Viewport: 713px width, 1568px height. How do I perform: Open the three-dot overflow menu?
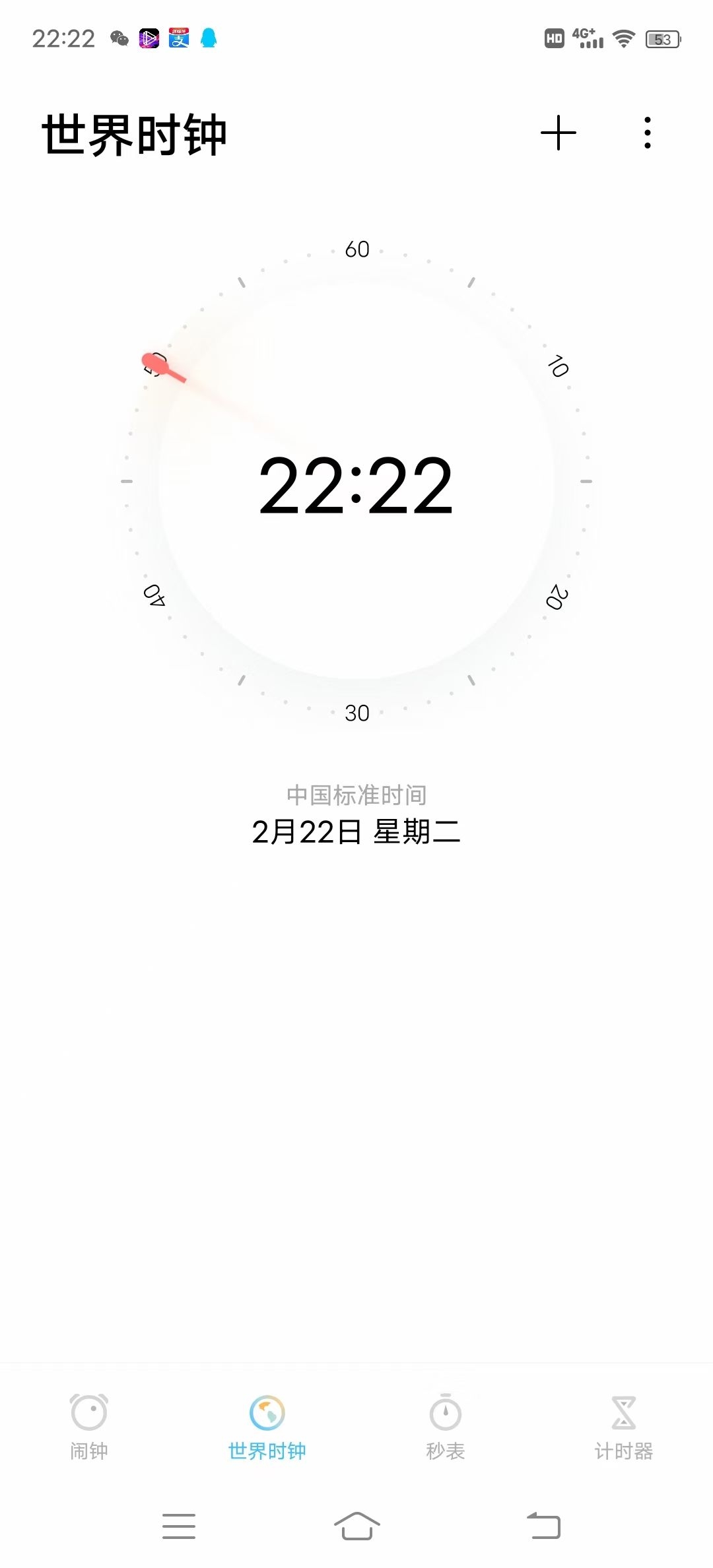point(648,133)
